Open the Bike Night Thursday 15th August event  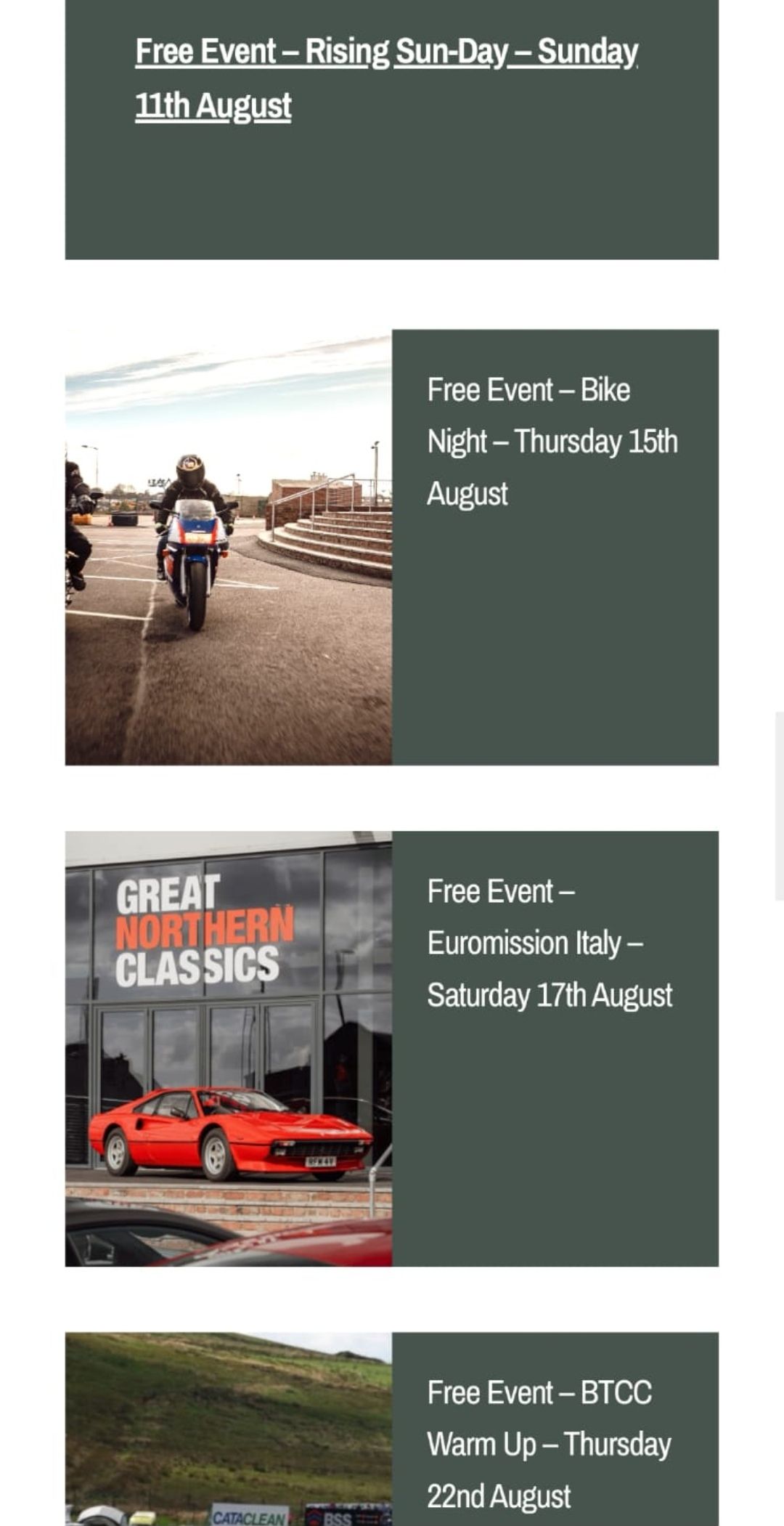point(552,442)
